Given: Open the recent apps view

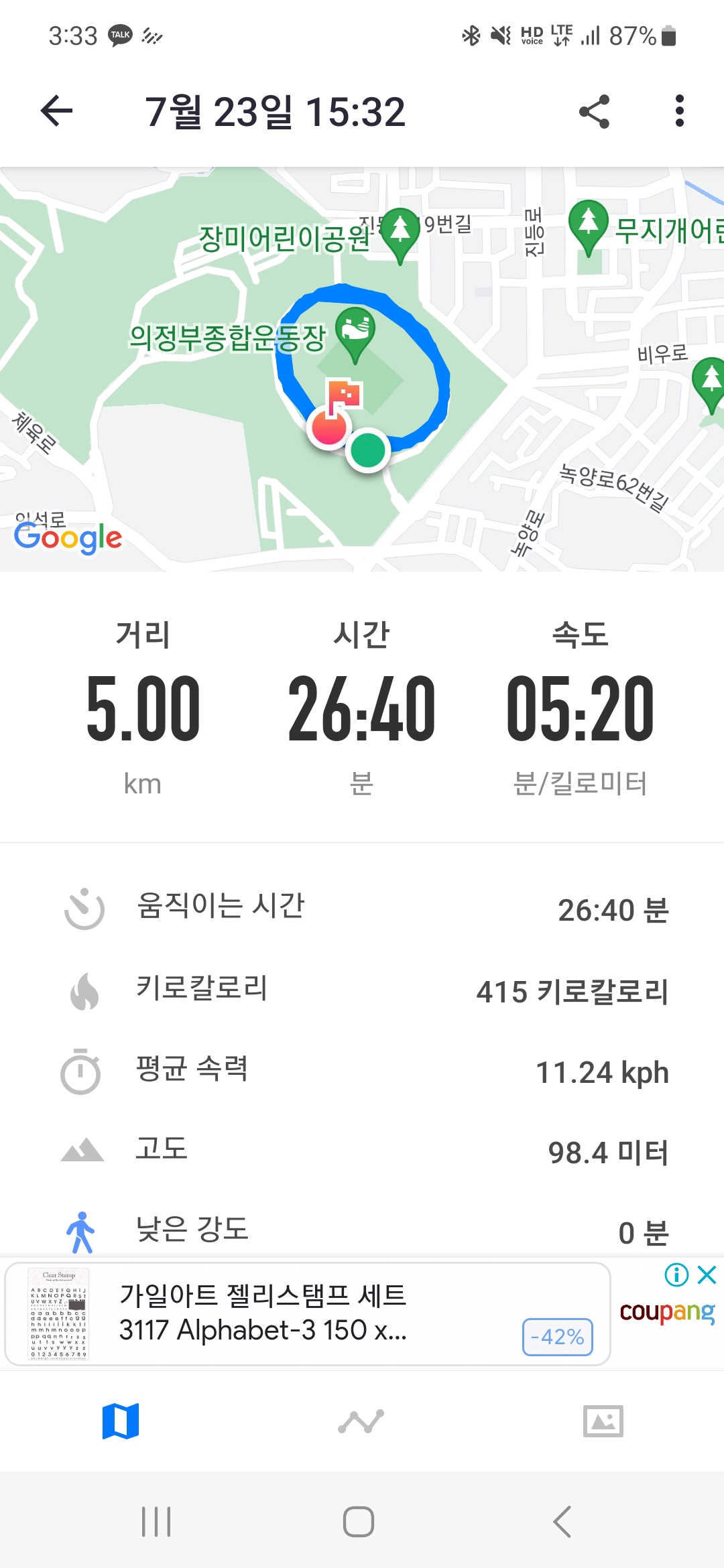Looking at the screenshot, I should tap(156, 1521).
